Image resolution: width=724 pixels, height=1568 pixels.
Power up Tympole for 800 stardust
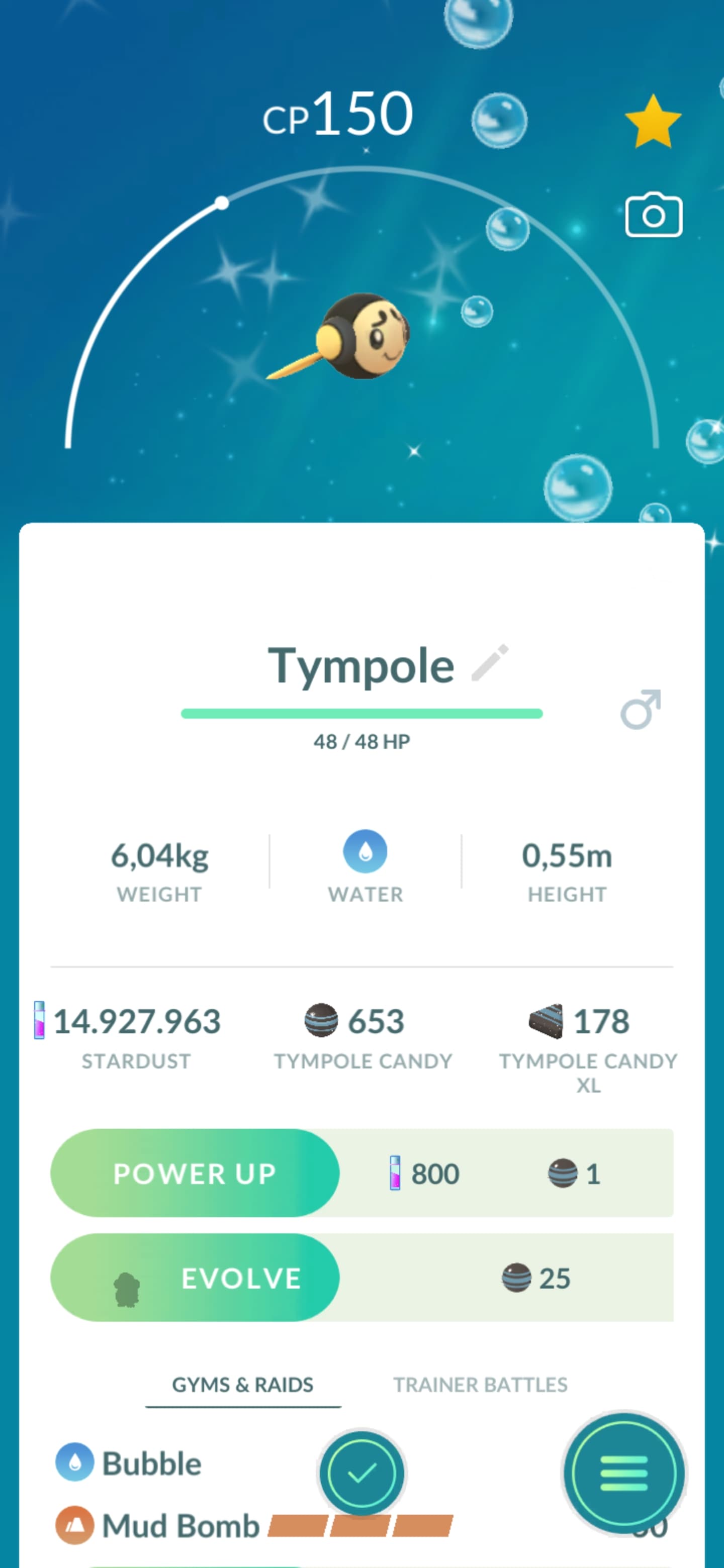click(195, 1173)
